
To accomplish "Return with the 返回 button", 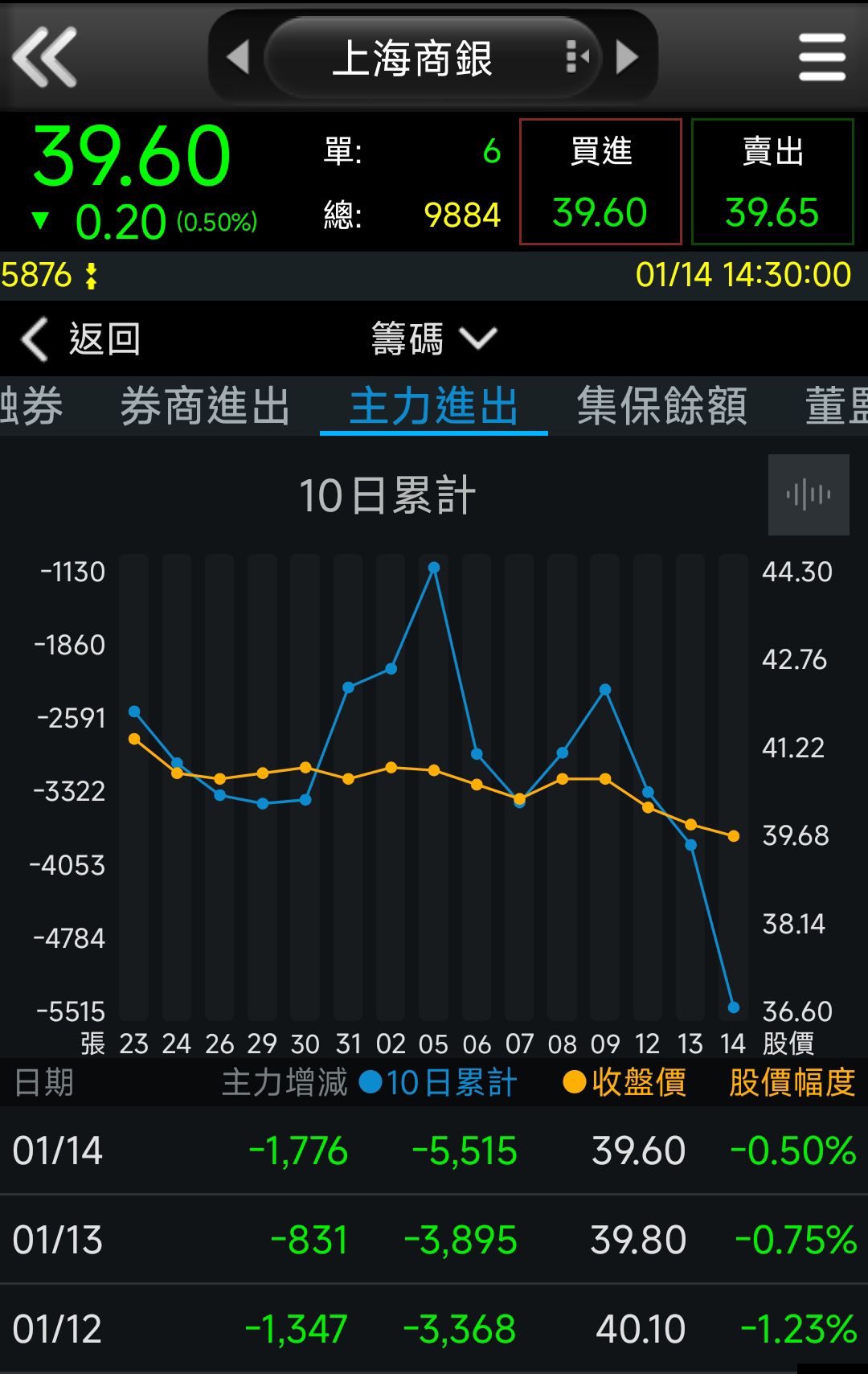I will click(82, 339).
